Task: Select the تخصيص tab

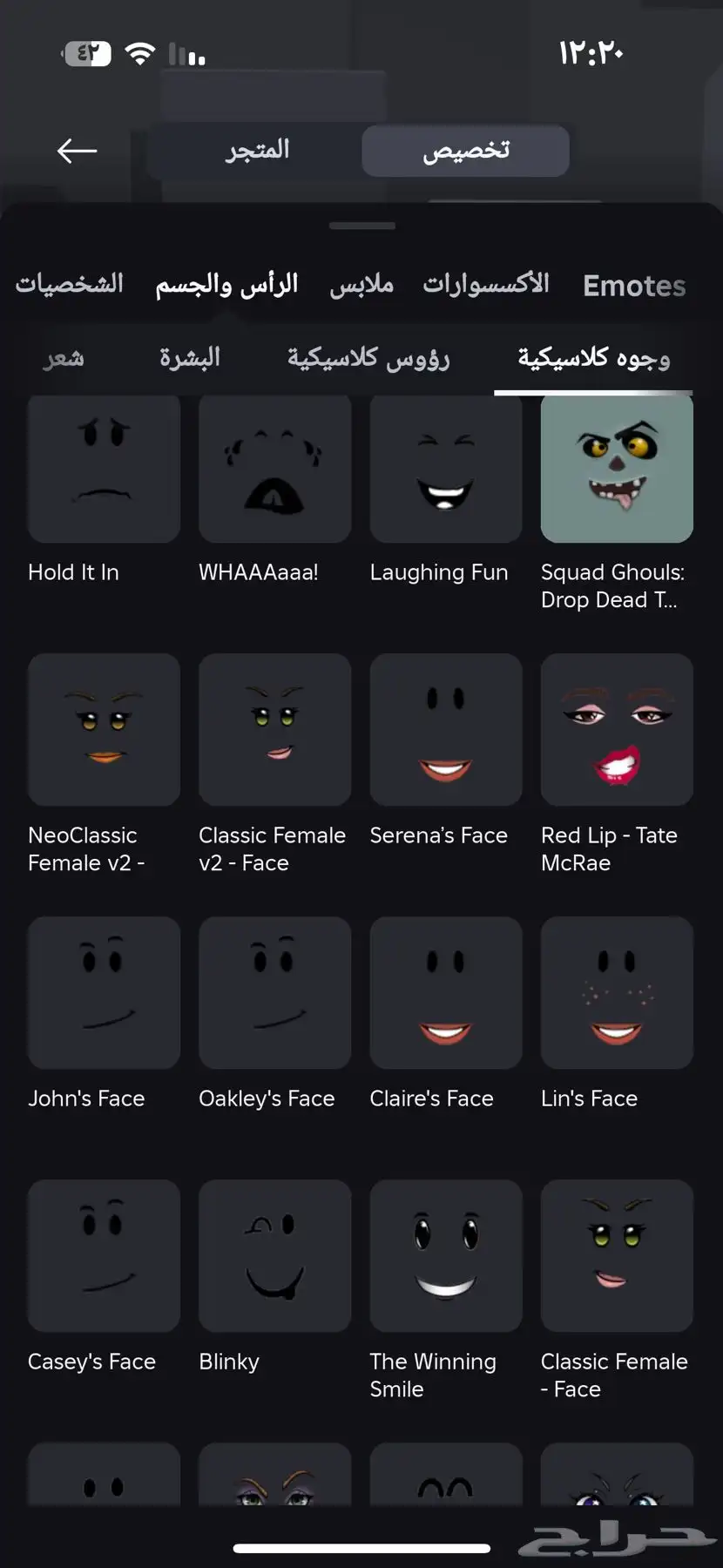Action: click(465, 151)
